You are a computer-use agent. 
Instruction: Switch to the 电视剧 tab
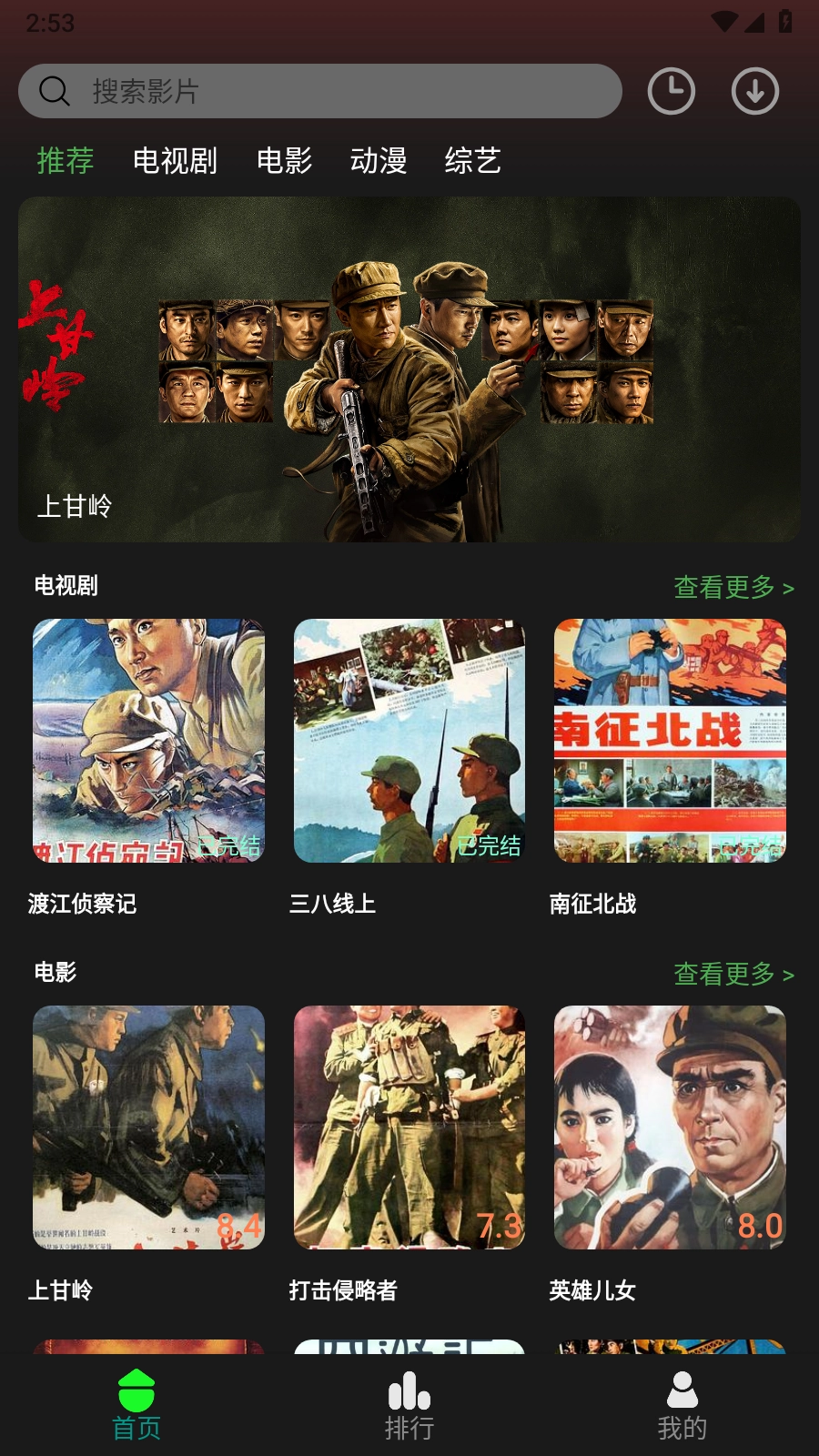(x=174, y=160)
